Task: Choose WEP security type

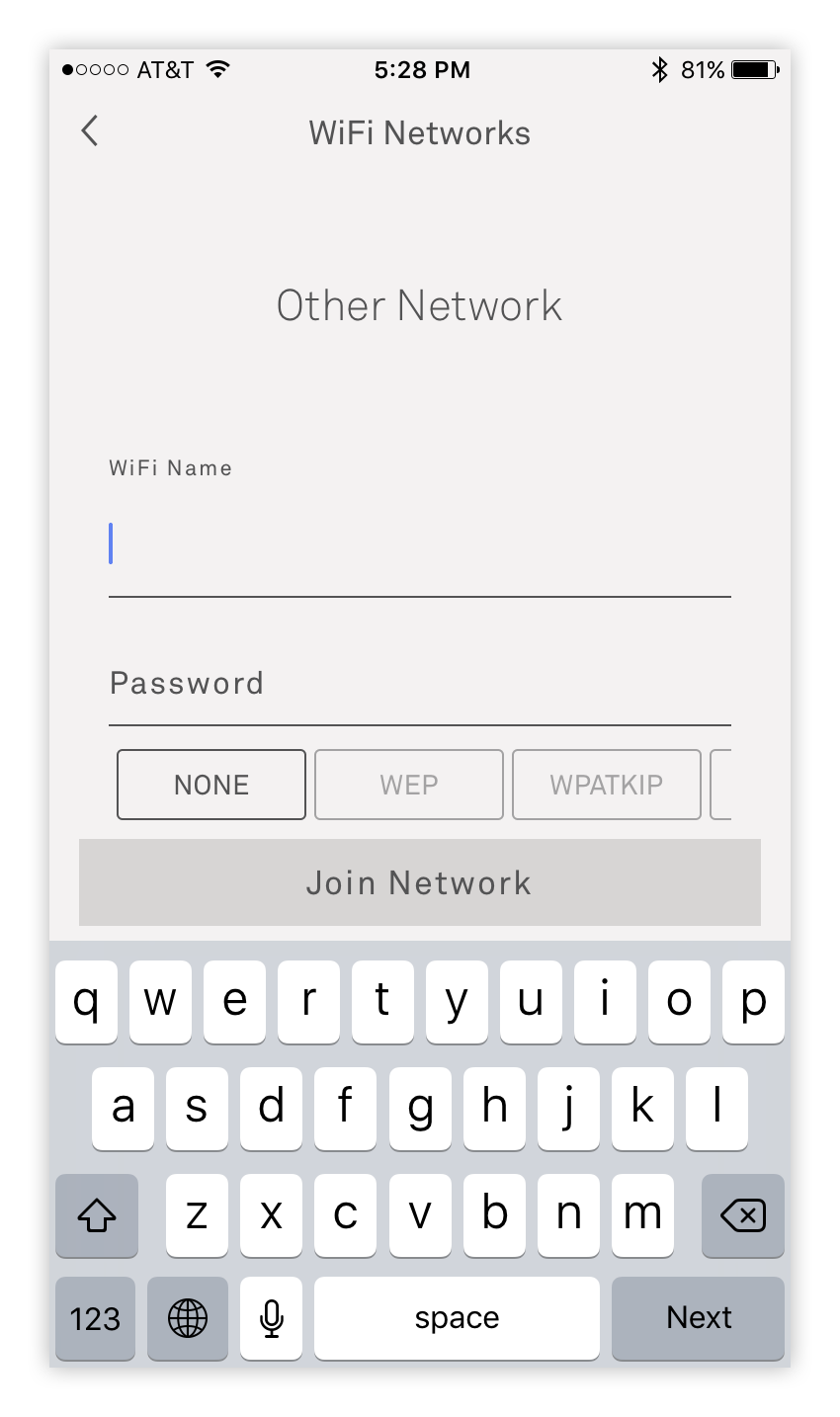Action: pyautogui.click(x=409, y=785)
